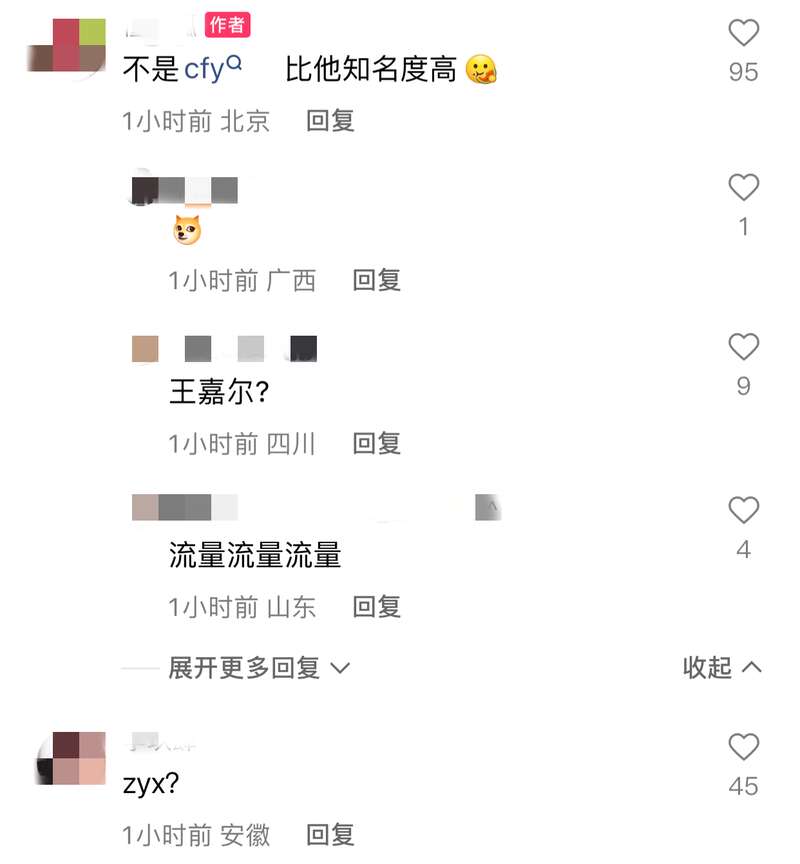Reply to the Guangxi doge comment
800x864 pixels.
[x=376, y=281]
